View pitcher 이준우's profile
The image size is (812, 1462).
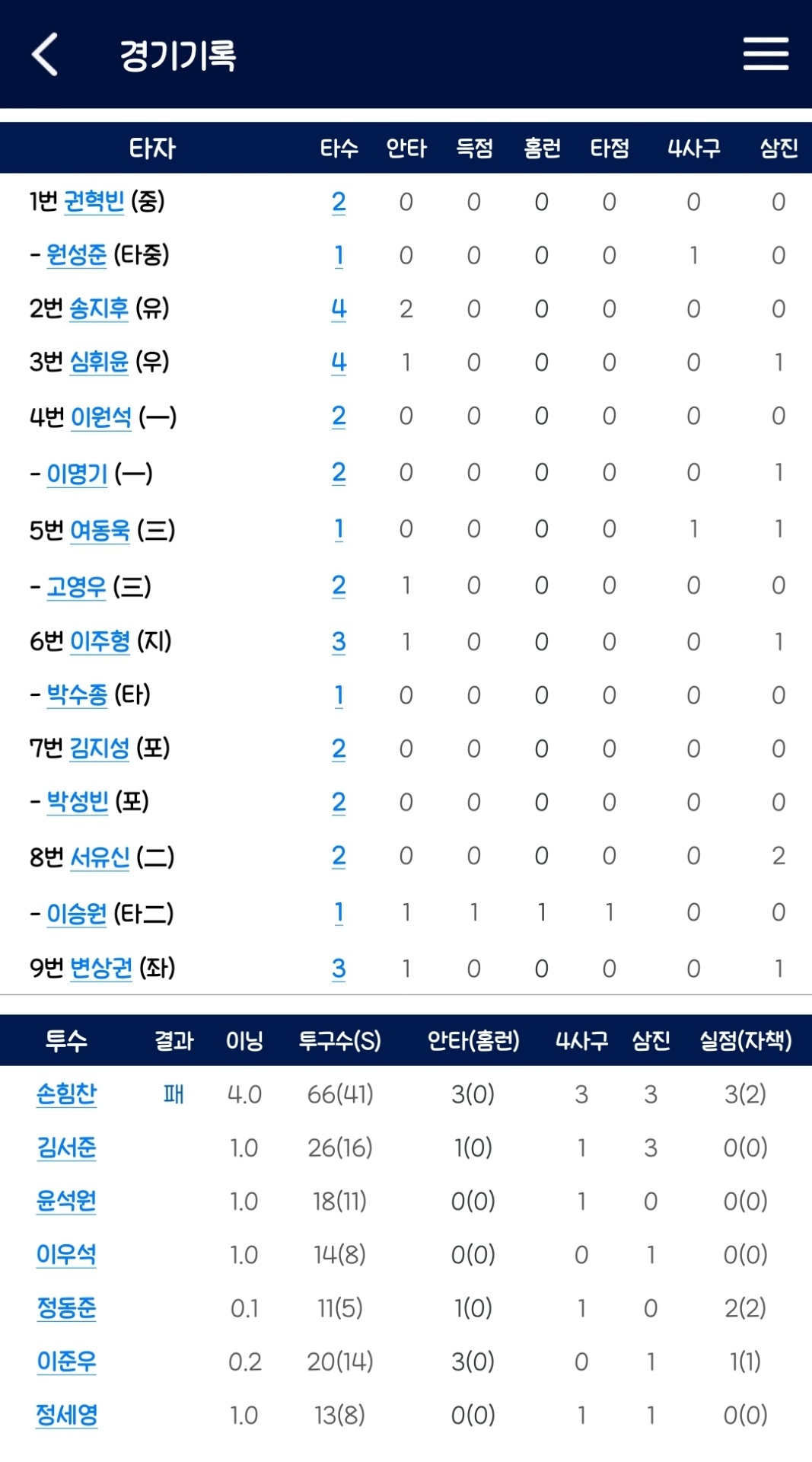click(x=66, y=1361)
